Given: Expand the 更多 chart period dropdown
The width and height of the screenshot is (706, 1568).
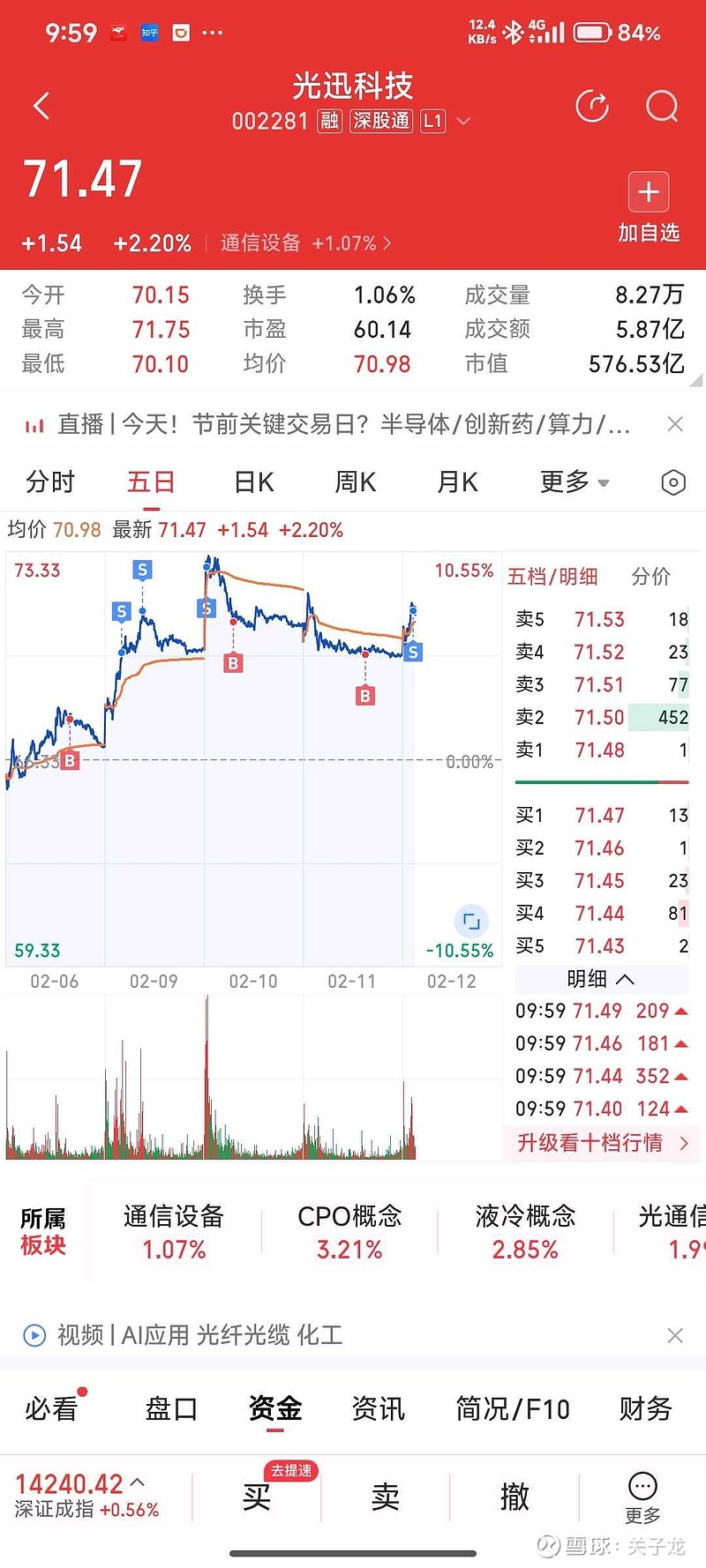Looking at the screenshot, I should click(x=575, y=482).
